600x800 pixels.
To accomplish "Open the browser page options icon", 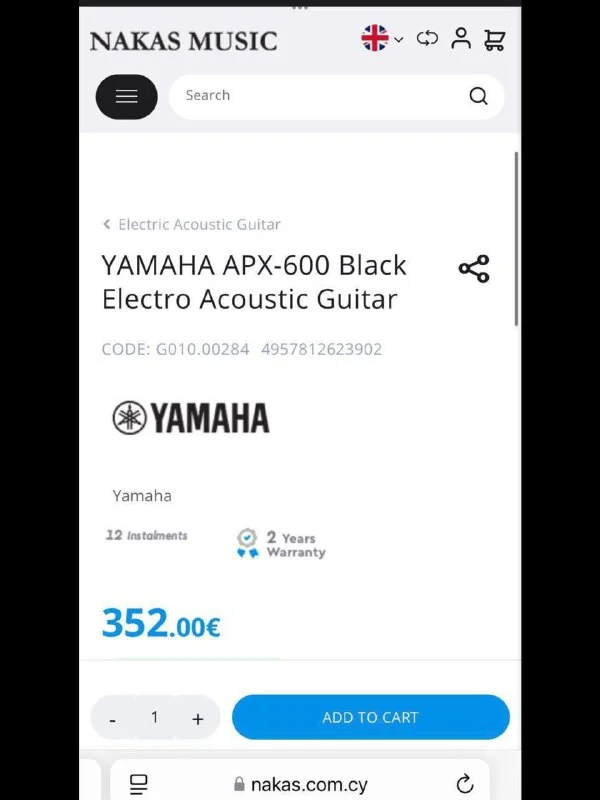I will tap(139, 784).
